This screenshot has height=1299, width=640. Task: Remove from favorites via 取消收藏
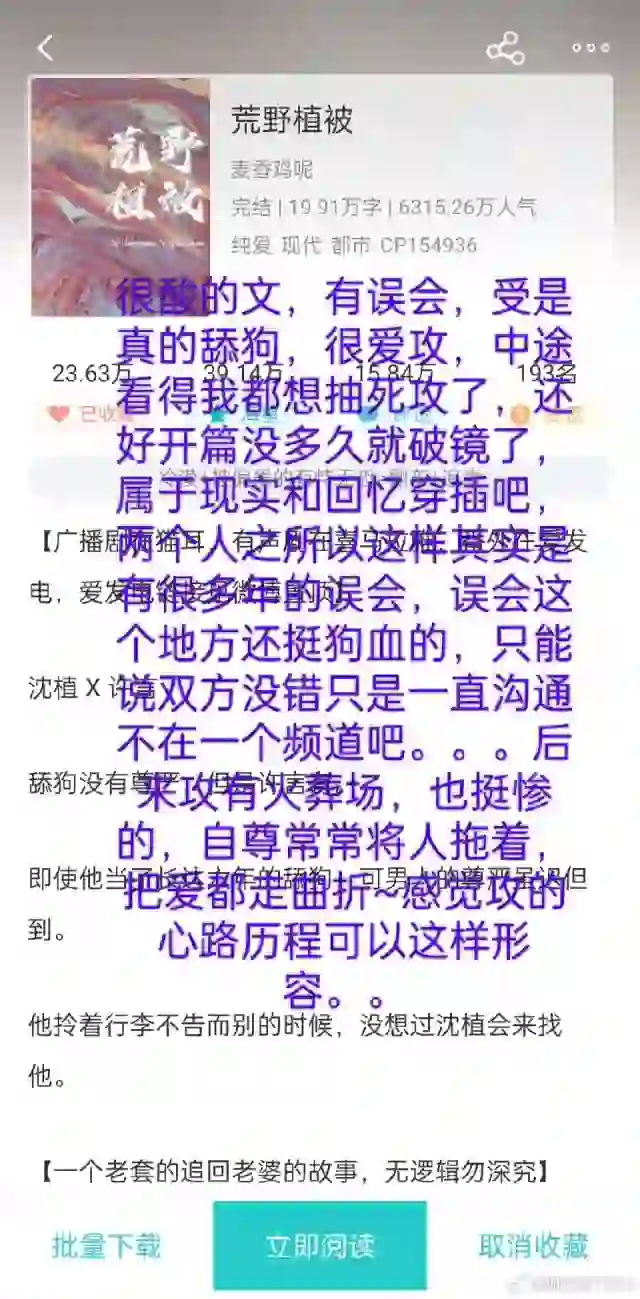(533, 1246)
